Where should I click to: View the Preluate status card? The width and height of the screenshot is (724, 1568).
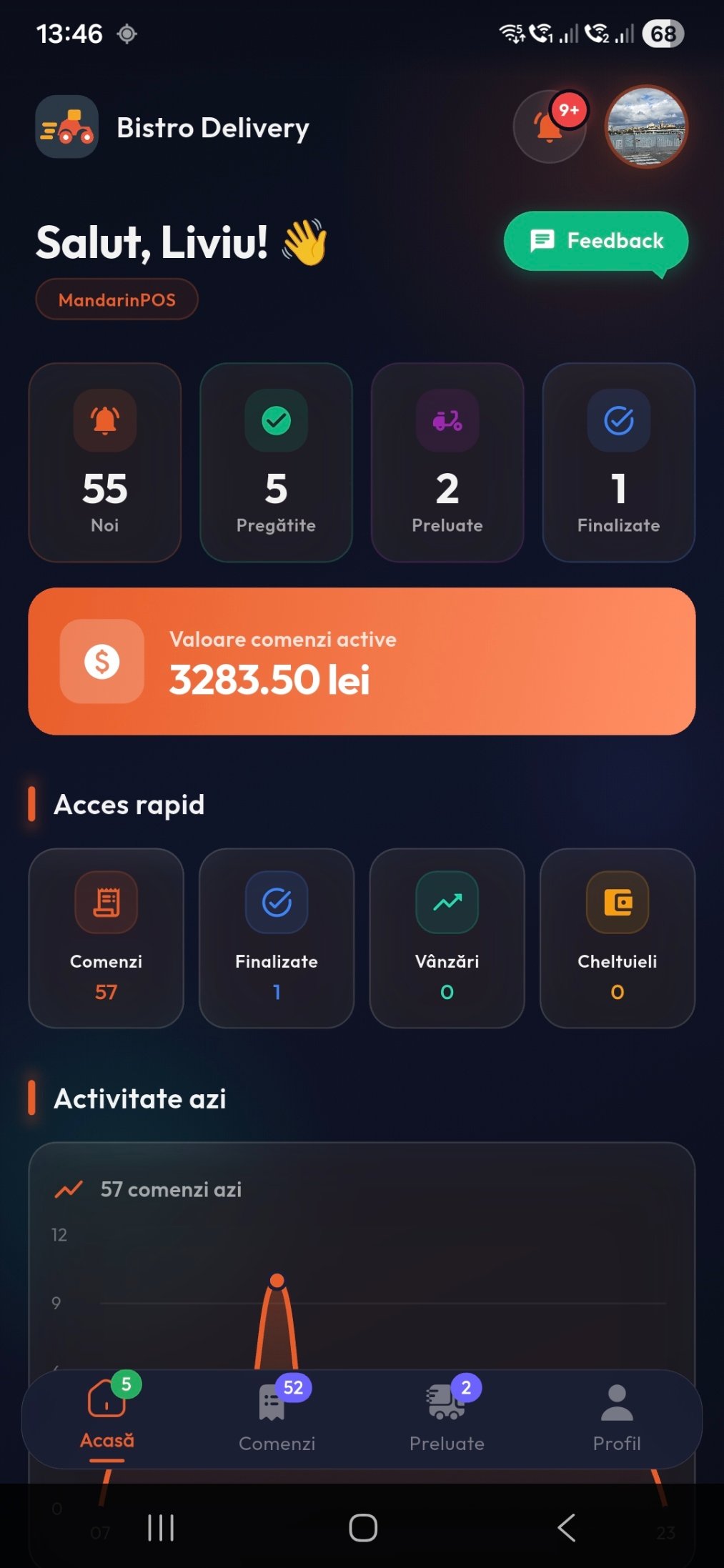tap(447, 462)
